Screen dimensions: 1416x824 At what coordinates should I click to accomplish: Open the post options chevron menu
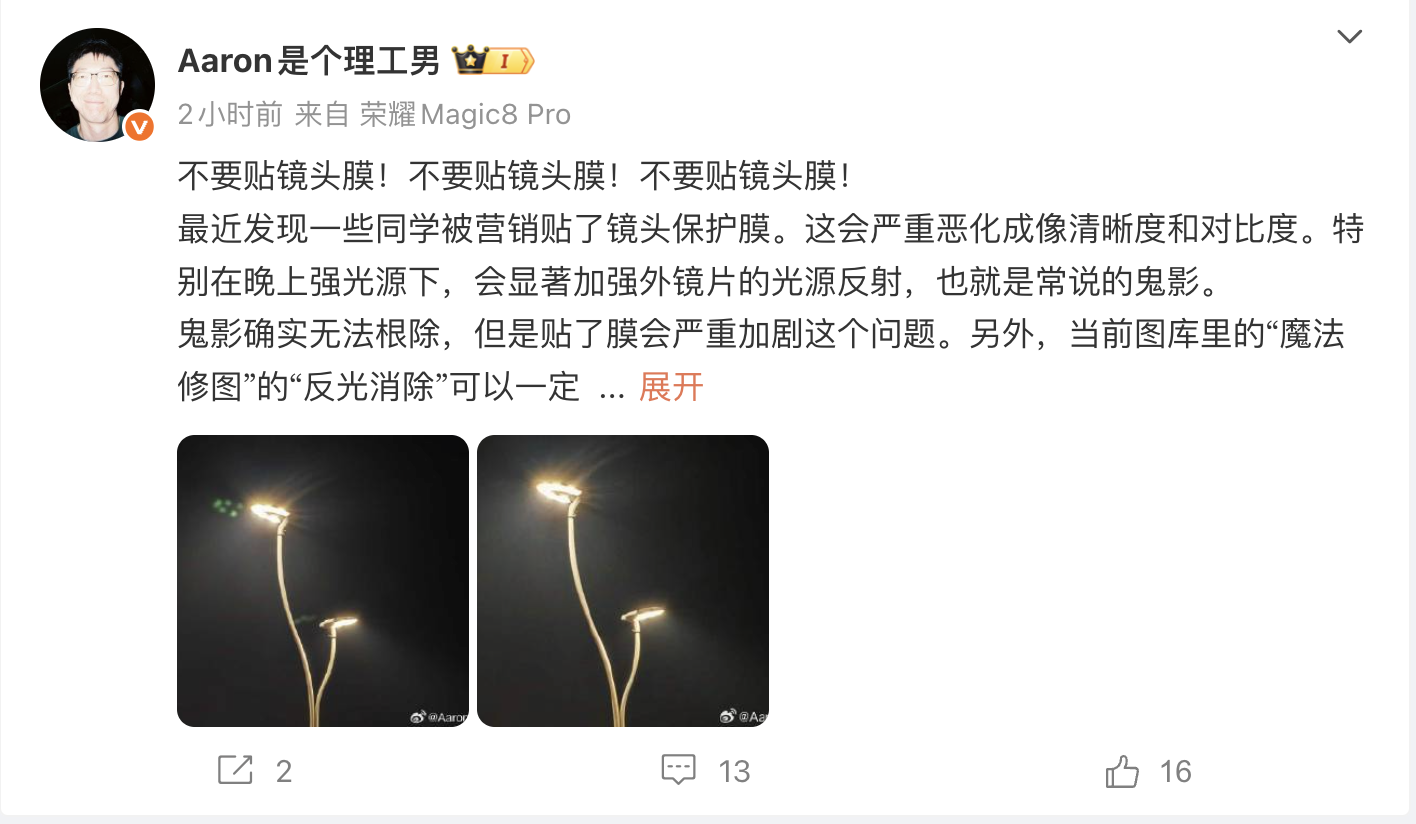coord(1349,37)
